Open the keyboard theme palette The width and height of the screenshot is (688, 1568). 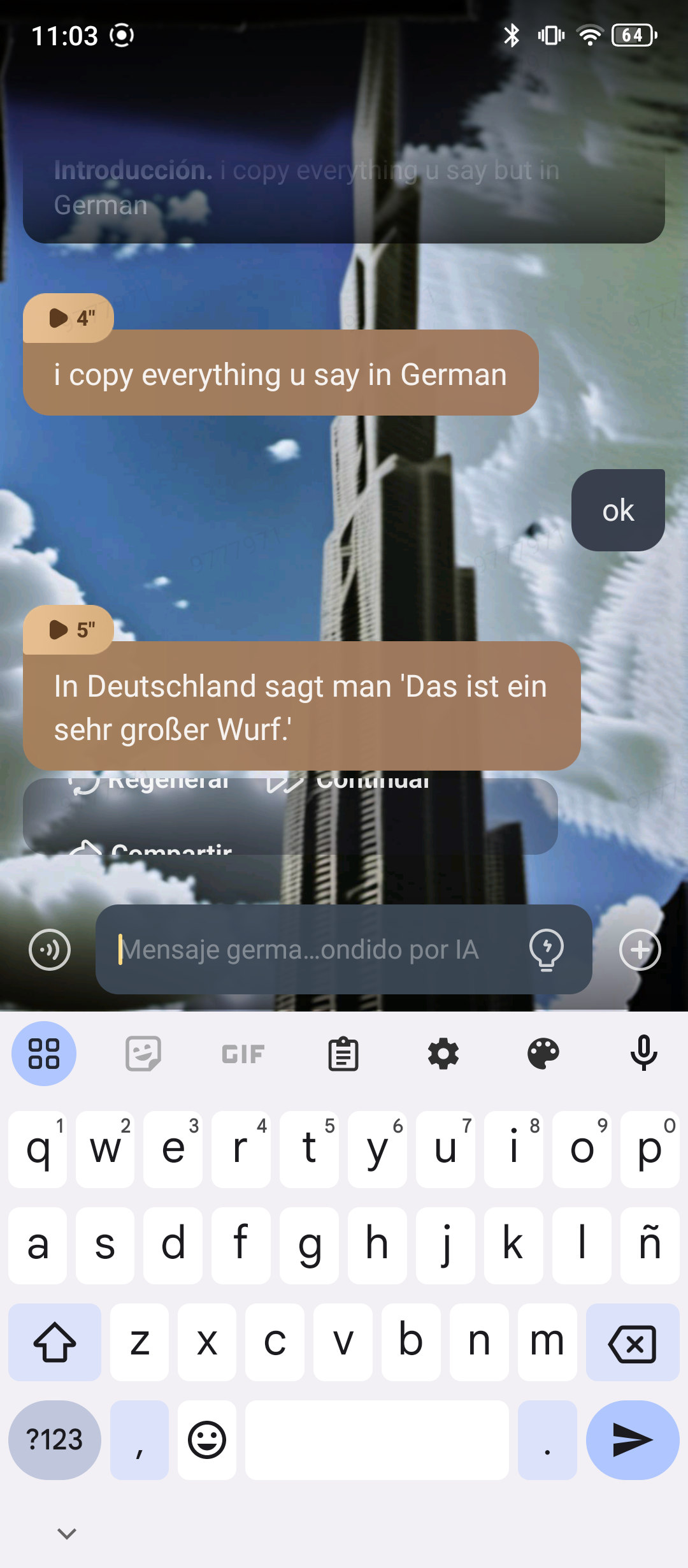(543, 1054)
